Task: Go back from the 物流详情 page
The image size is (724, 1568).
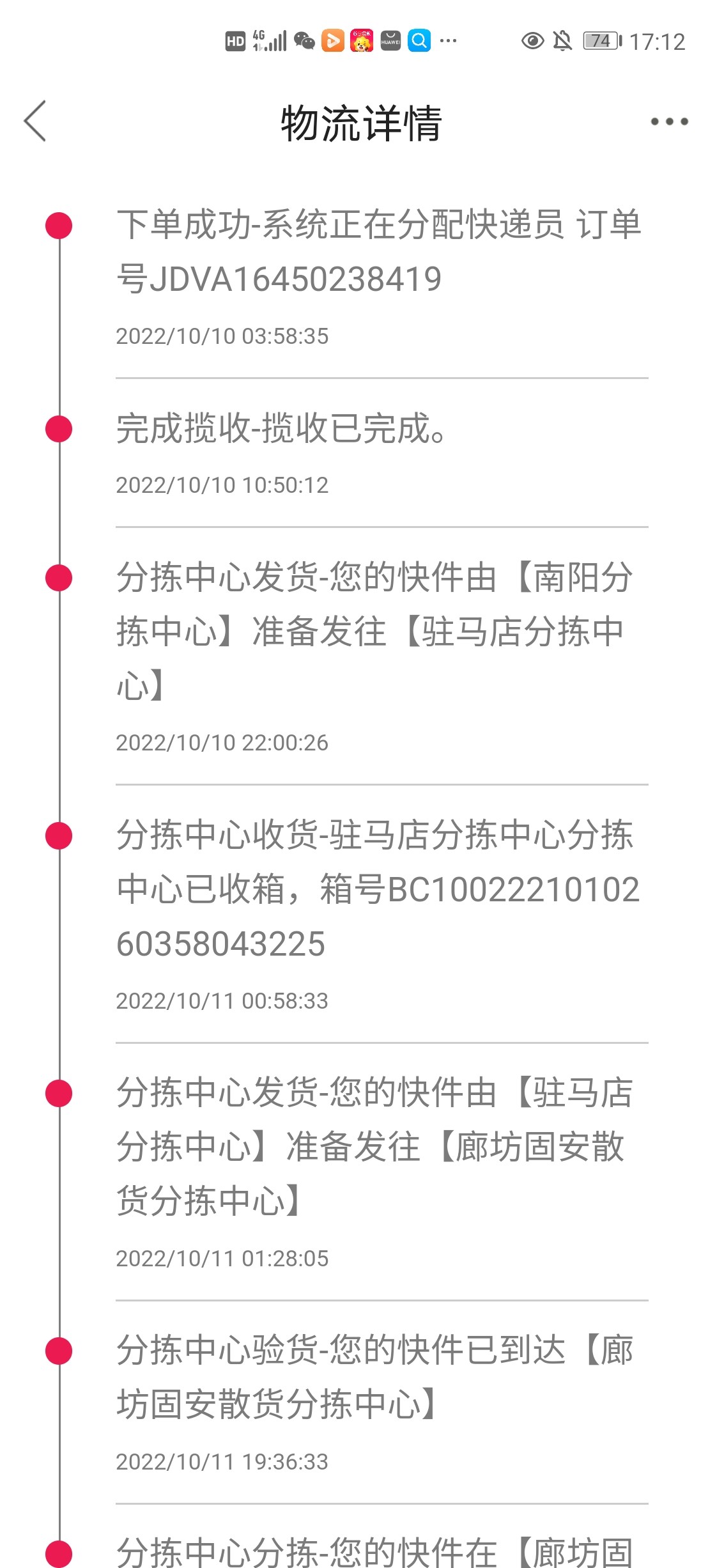Action: click(x=36, y=121)
